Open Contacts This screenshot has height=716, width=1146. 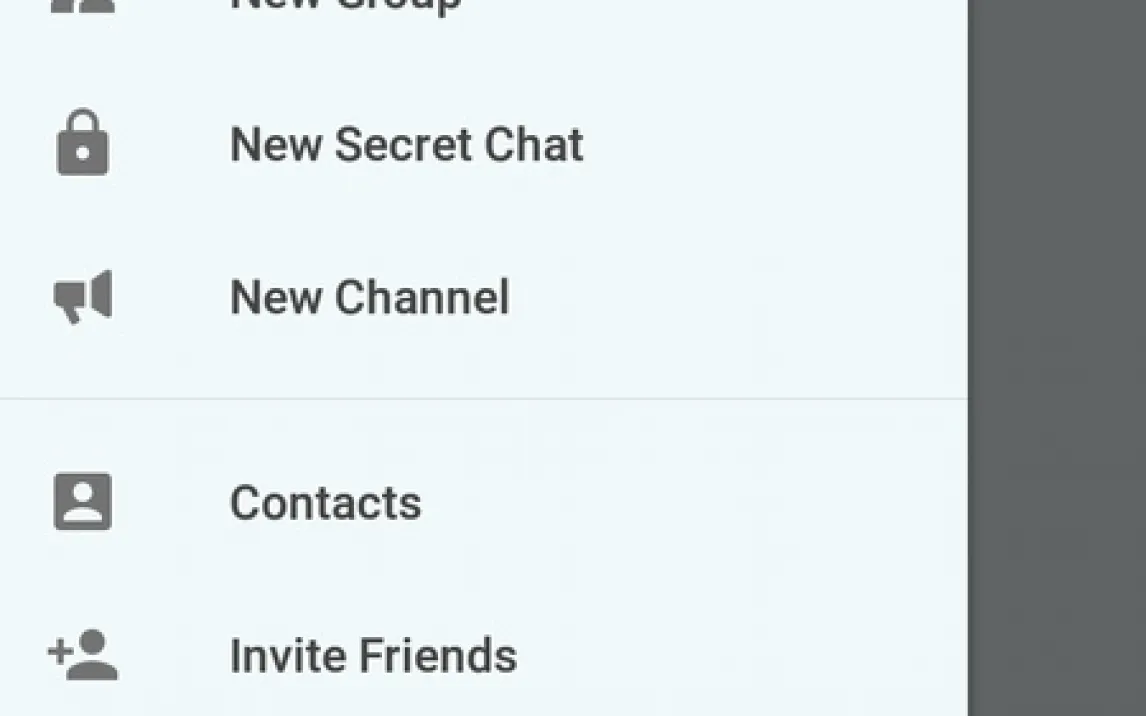pyautogui.click(x=325, y=502)
